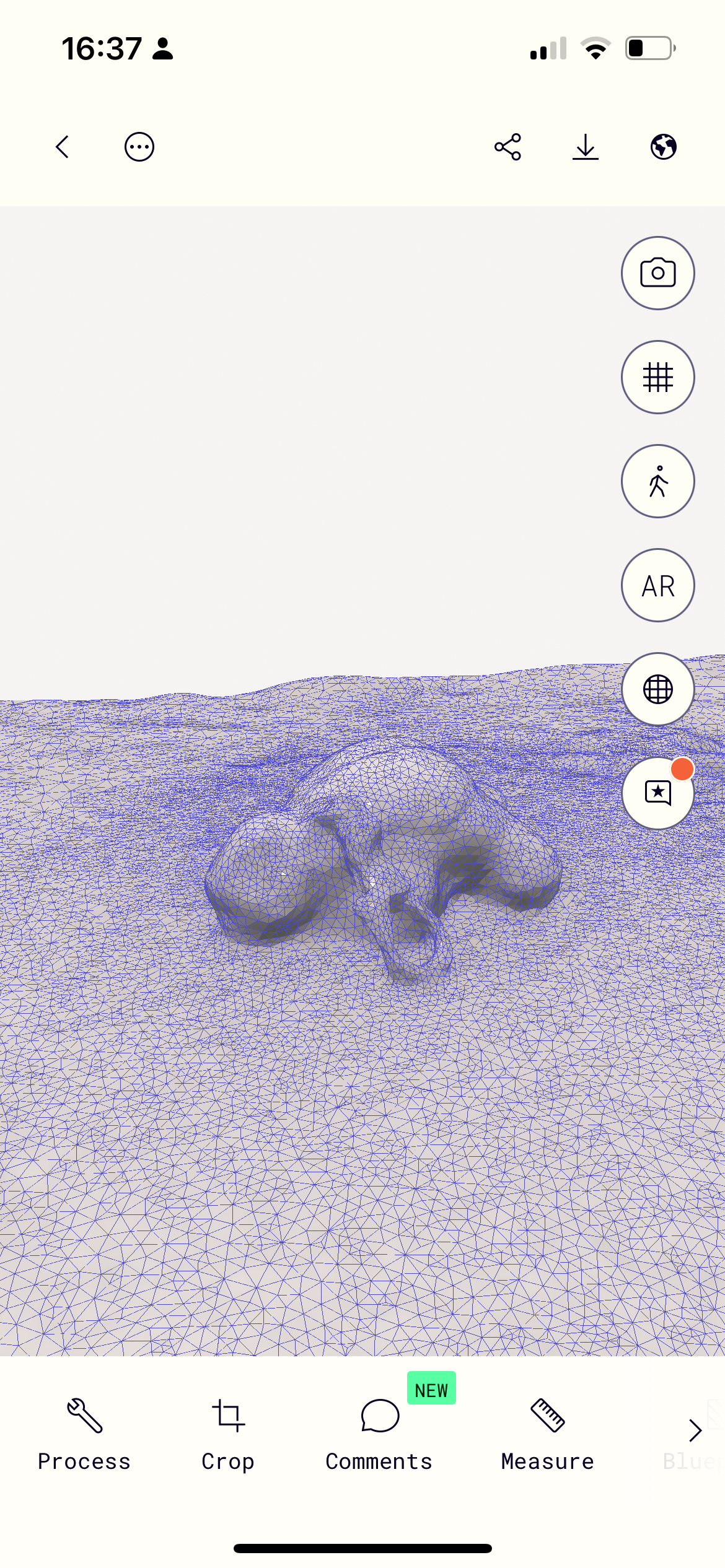The width and height of the screenshot is (725, 1568).
Task: Select the Crop tool
Action: point(228,1435)
